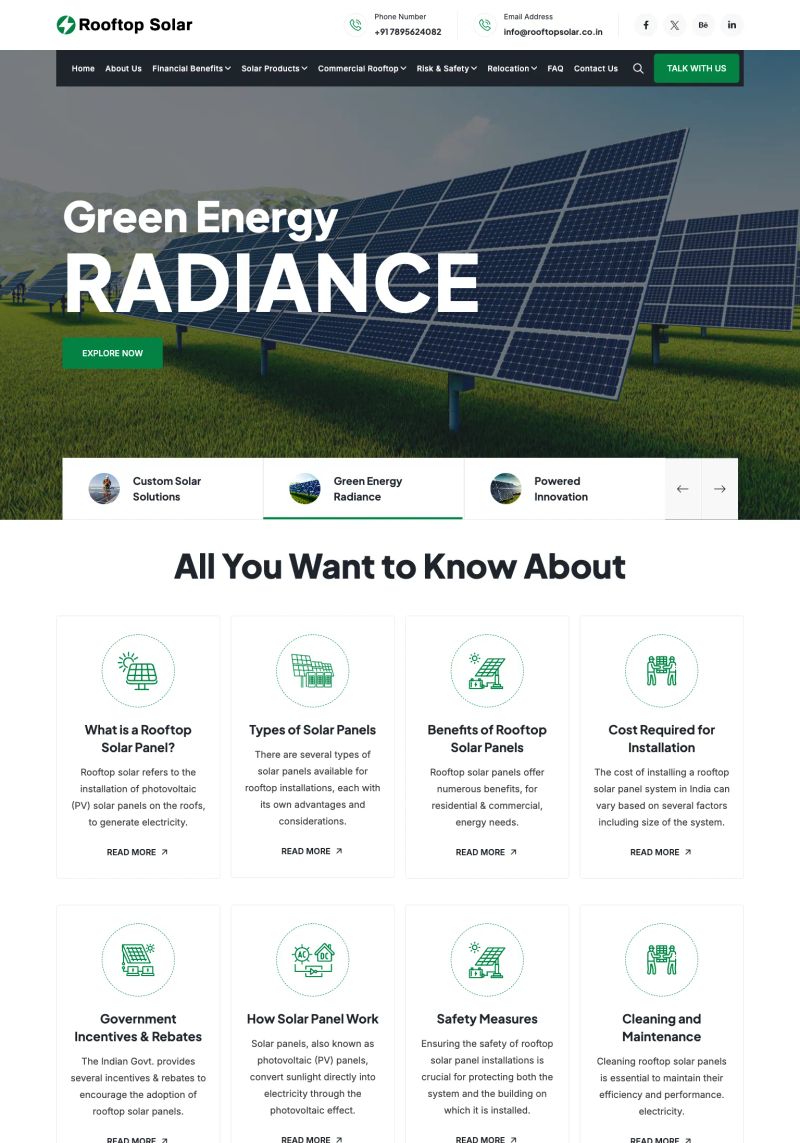Image resolution: width=800 pixels, height=1143 pixels.
Task: Switch to the Custom Solar Solutions slide
Action: pyautogui.click(x=162, y=489)
